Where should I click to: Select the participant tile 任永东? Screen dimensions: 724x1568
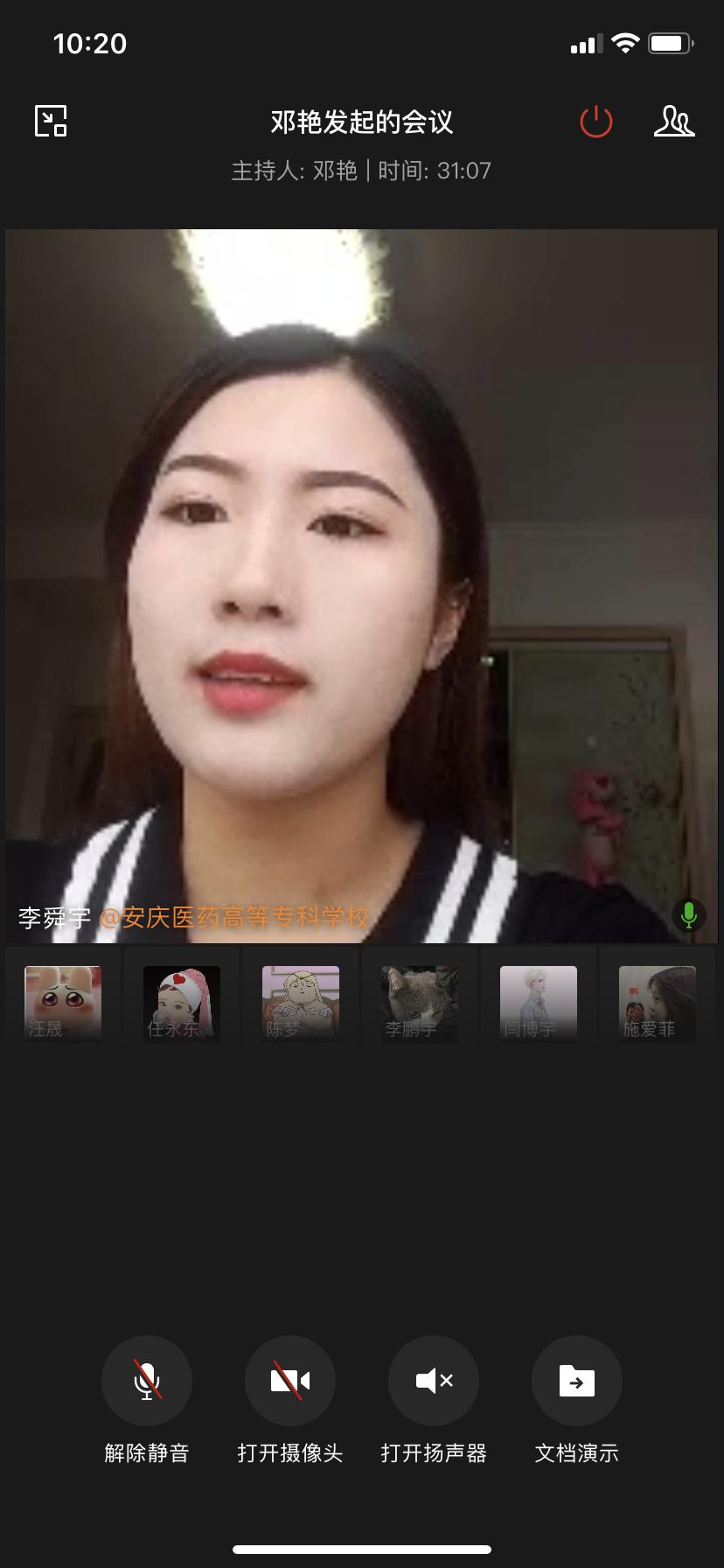(x=182, y=1003)
